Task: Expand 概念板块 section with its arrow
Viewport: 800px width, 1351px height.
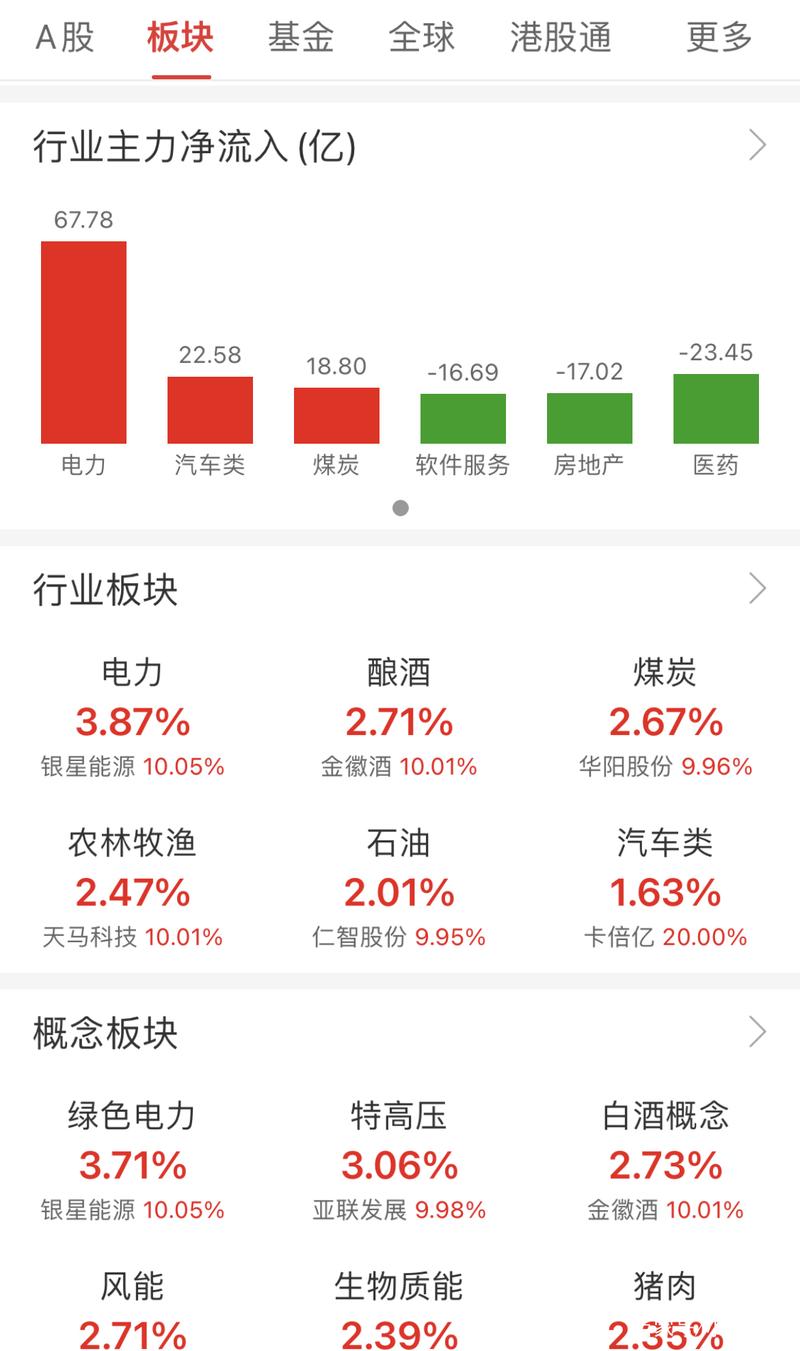Action: [x=758, y=1034]
